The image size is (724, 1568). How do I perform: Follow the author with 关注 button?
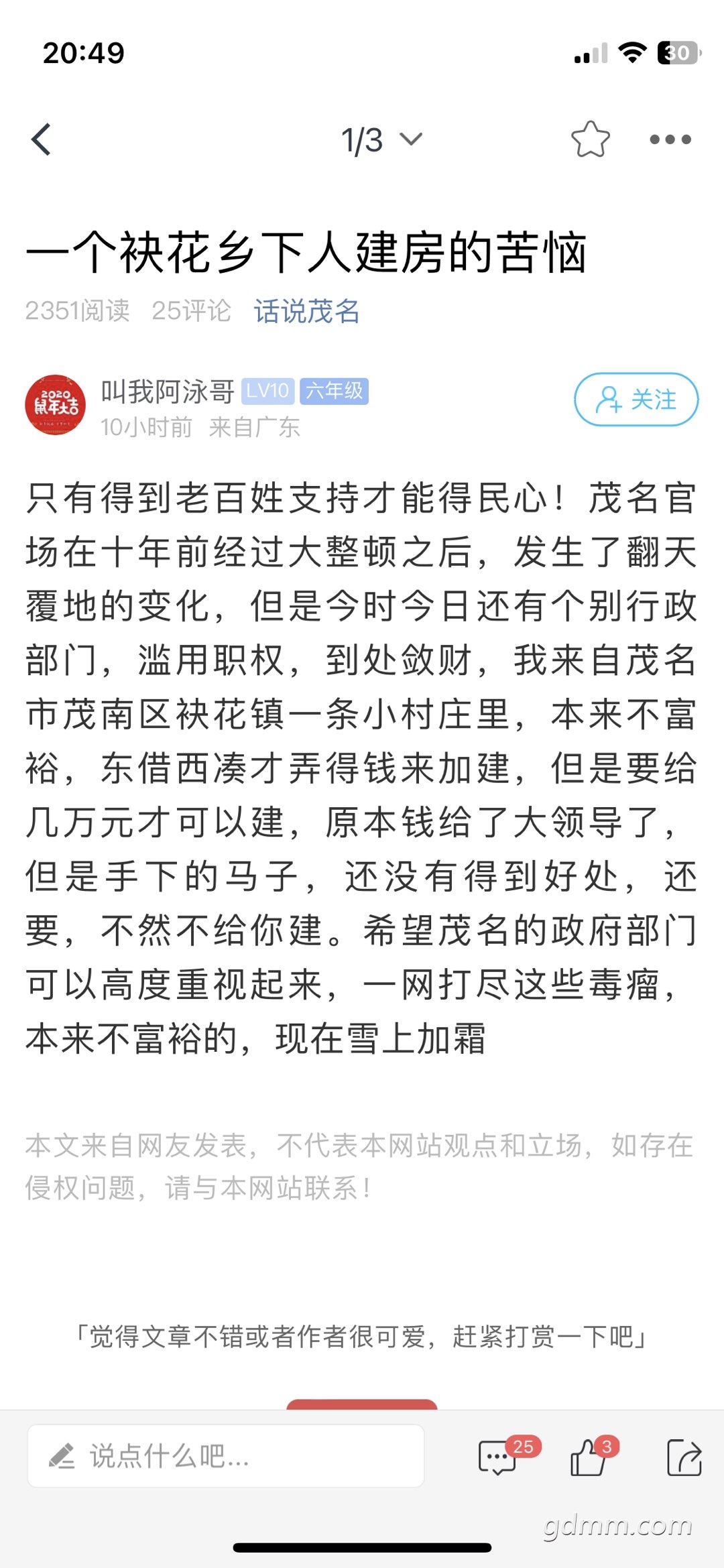[636, 400]
